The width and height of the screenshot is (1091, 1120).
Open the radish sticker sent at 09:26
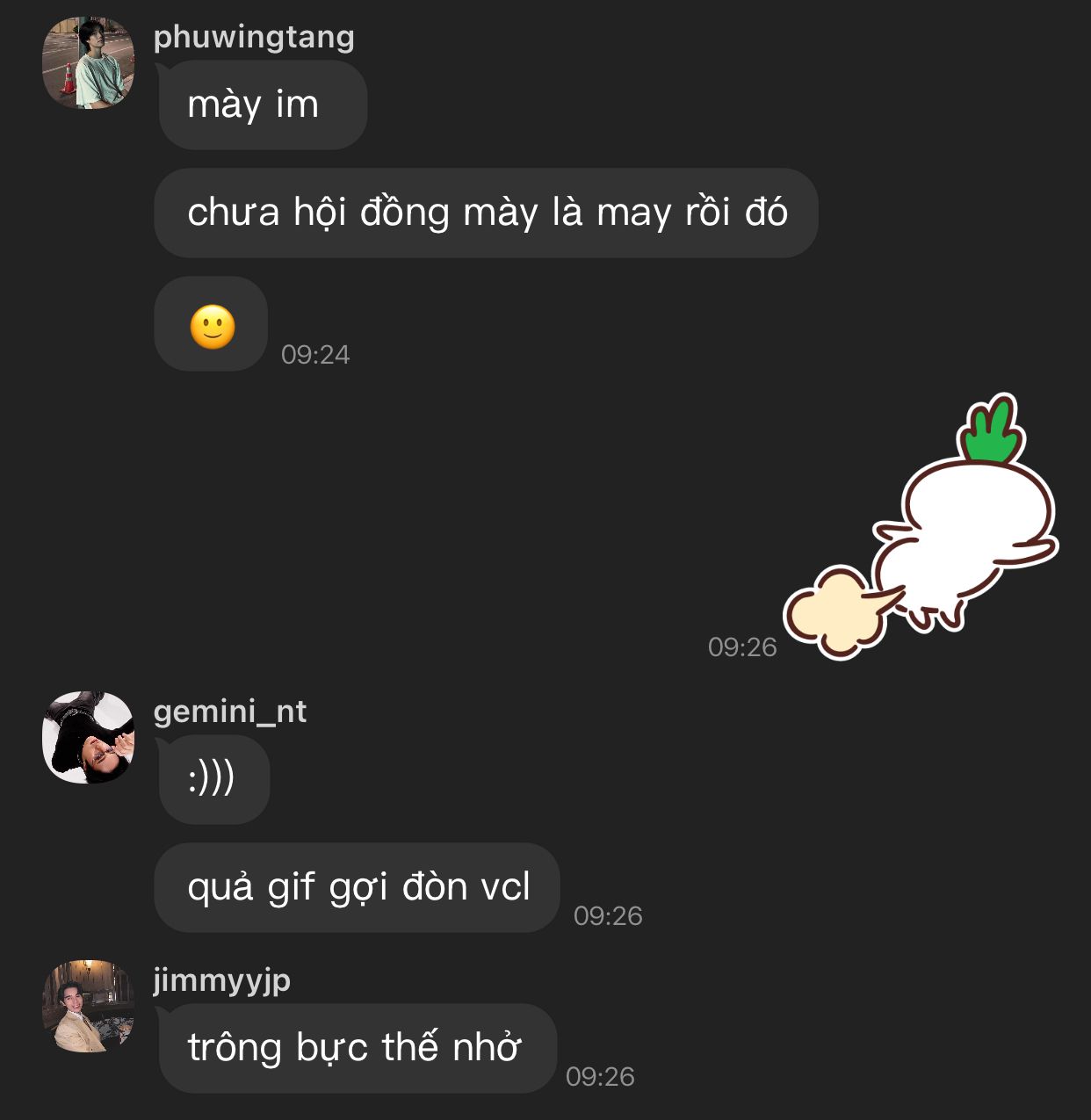click(x=922, y=527)
